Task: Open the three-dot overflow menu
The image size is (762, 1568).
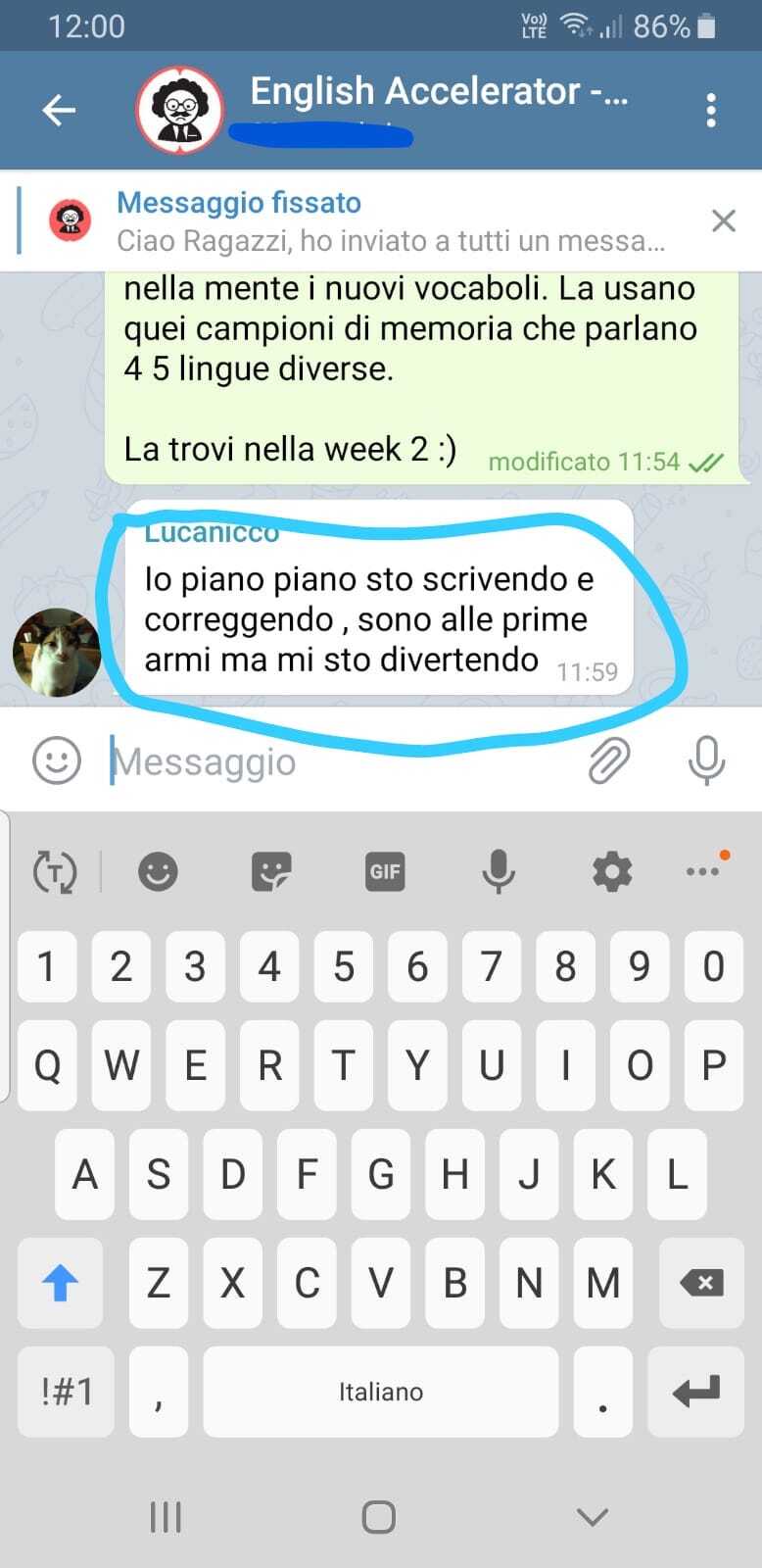Action: coord(711,110)
